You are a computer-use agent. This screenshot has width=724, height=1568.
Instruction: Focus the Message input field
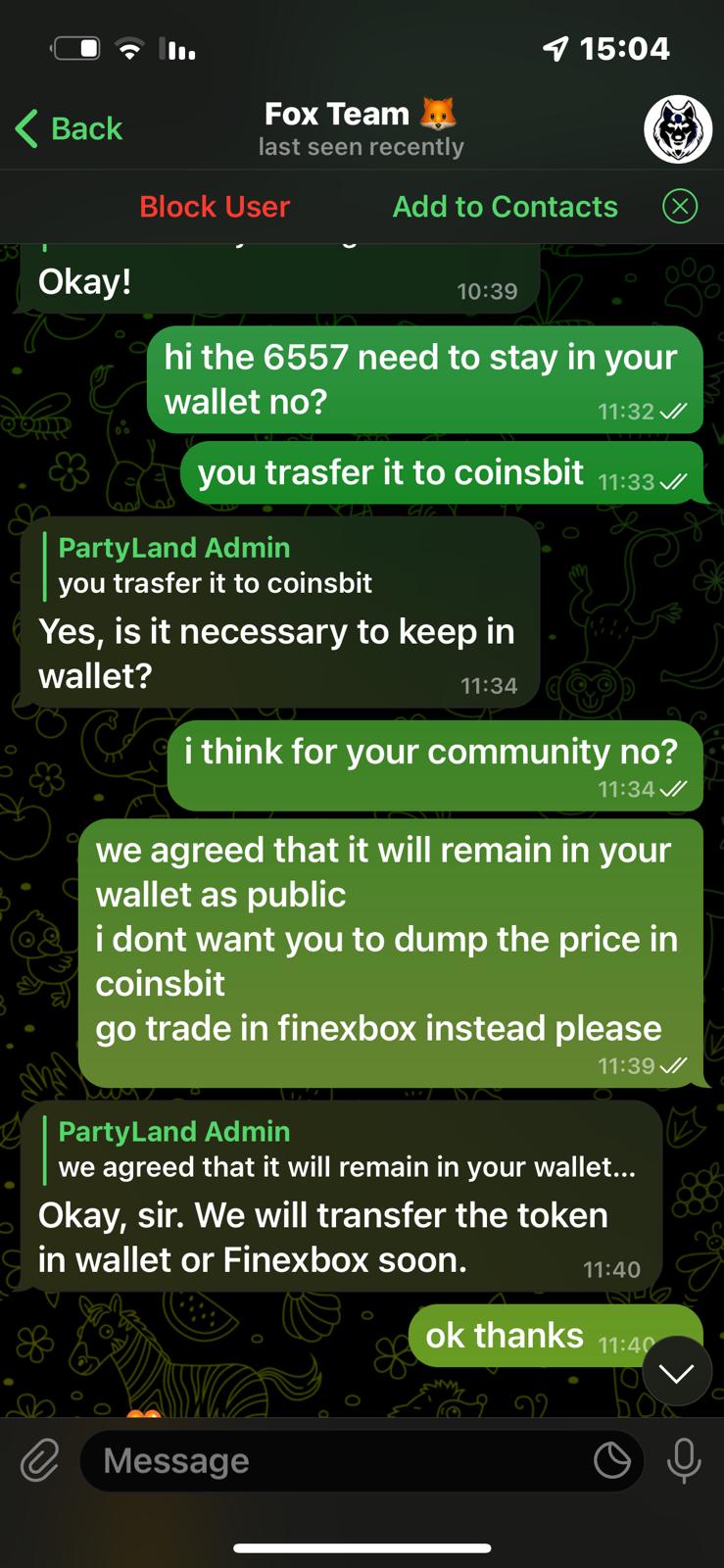point(333,1461)
